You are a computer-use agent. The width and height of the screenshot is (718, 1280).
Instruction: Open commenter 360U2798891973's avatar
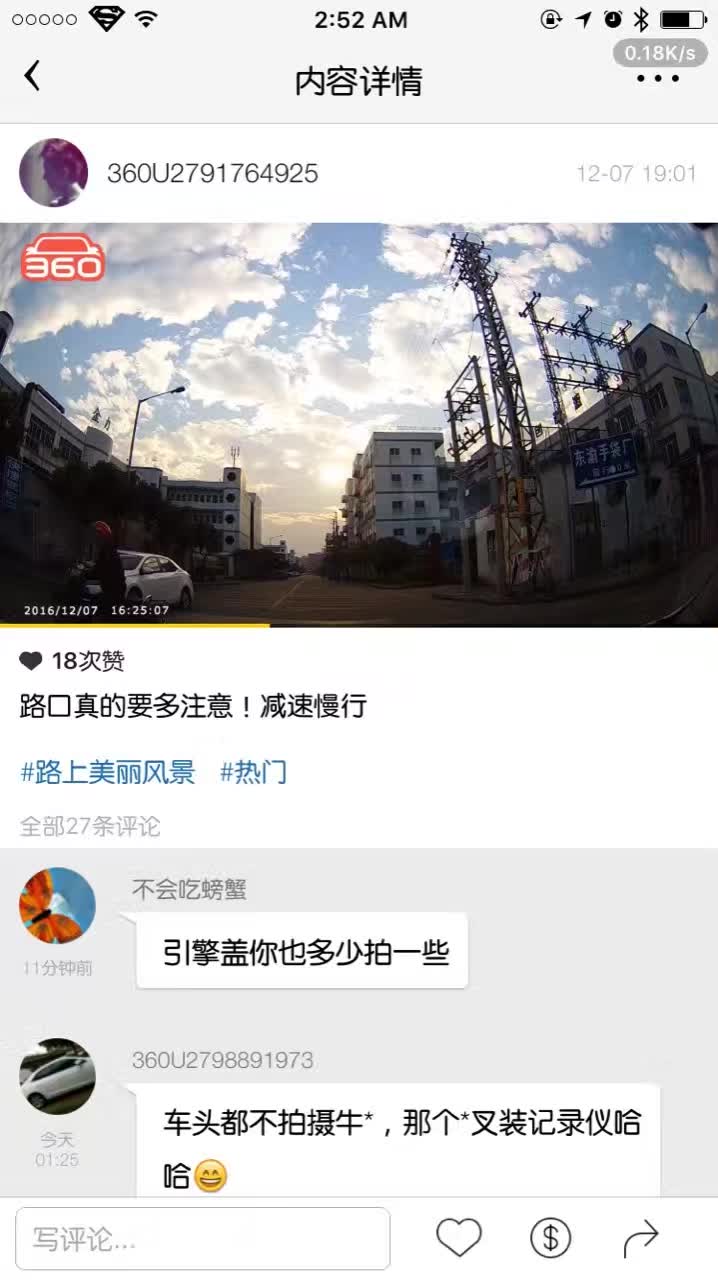(x=57, y=1076)
